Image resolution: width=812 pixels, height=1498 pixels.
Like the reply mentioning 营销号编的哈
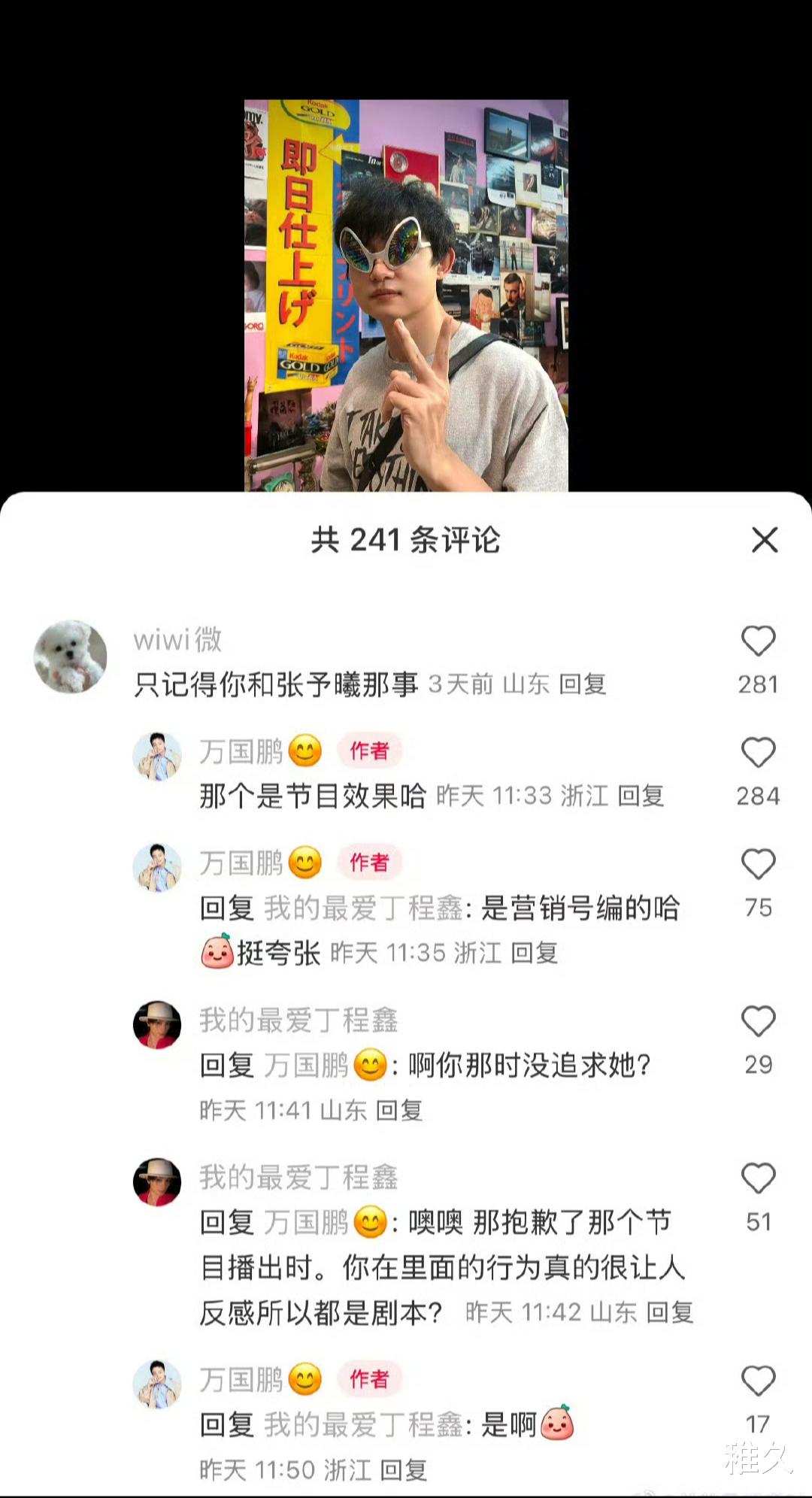pos(758,864)
